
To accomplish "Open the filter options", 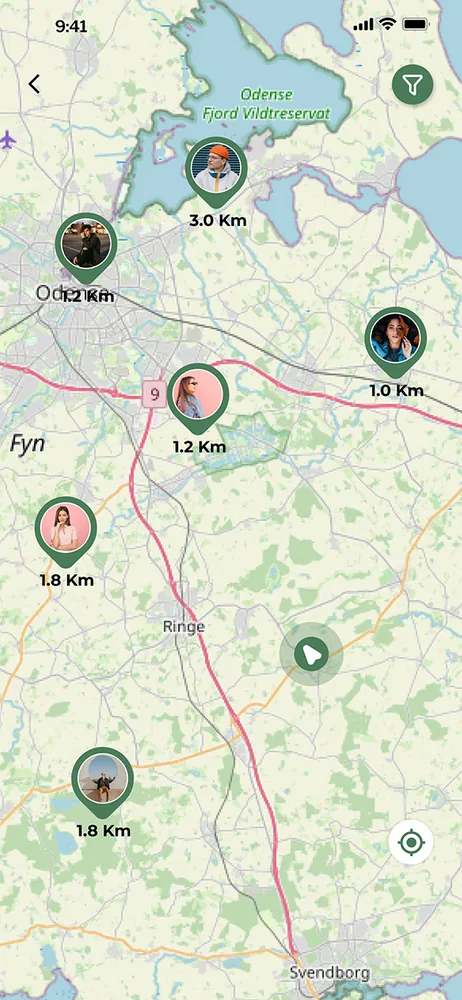I will click(412, 84).
